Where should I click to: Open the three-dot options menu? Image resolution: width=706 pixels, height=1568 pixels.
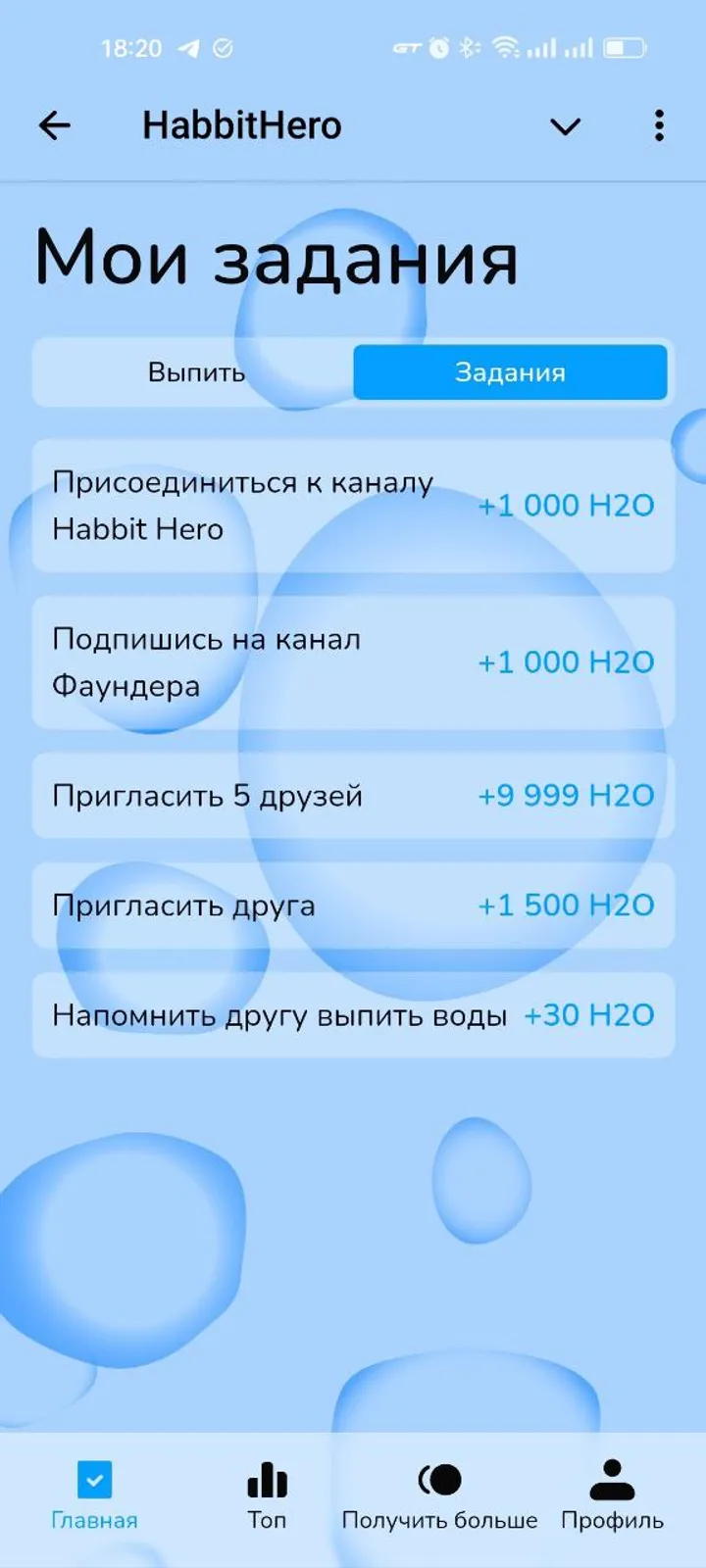pyautogui.click(x=658, y=125)
